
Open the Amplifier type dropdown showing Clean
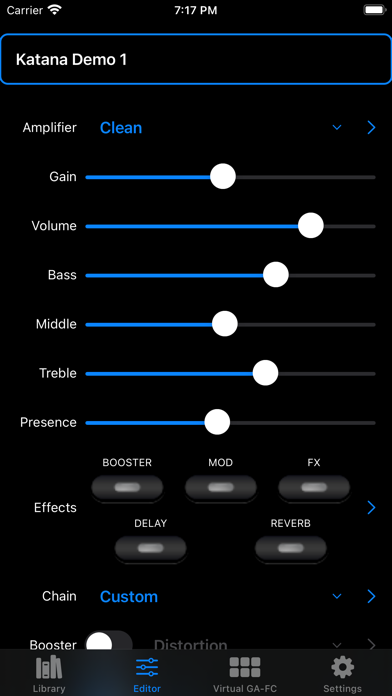[221, 128]
